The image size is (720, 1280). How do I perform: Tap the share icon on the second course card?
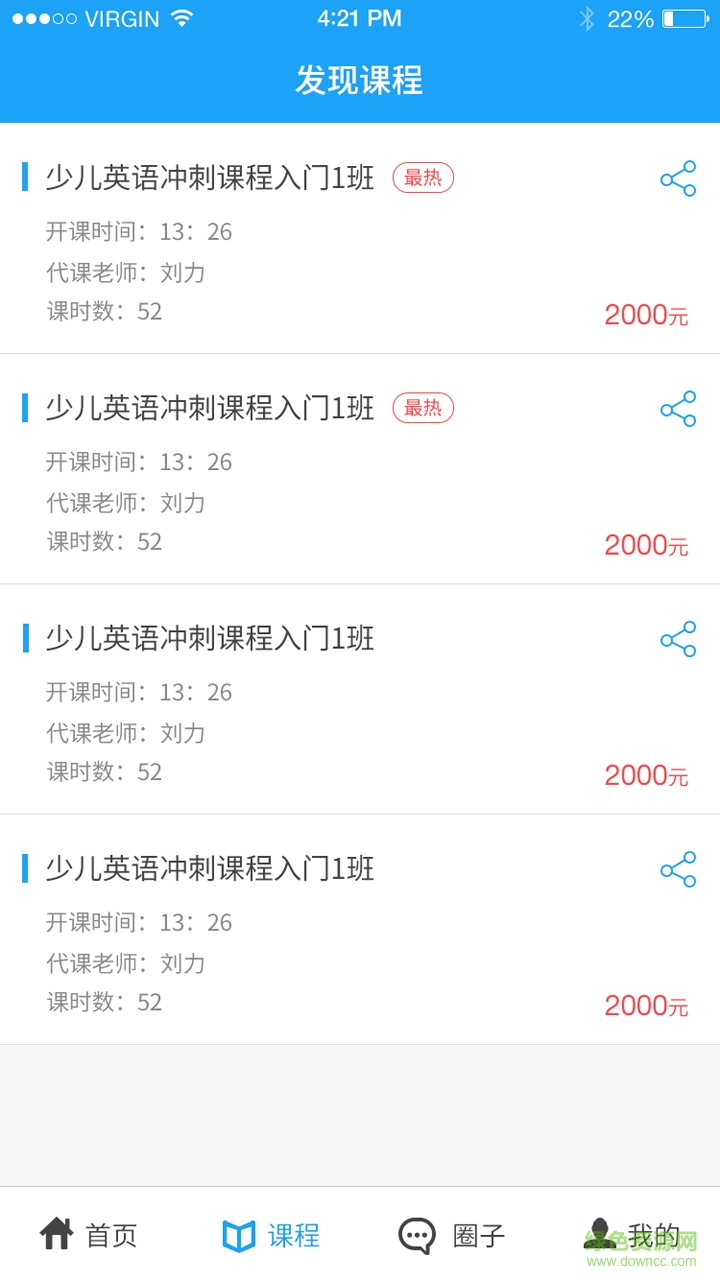[678, 408]
